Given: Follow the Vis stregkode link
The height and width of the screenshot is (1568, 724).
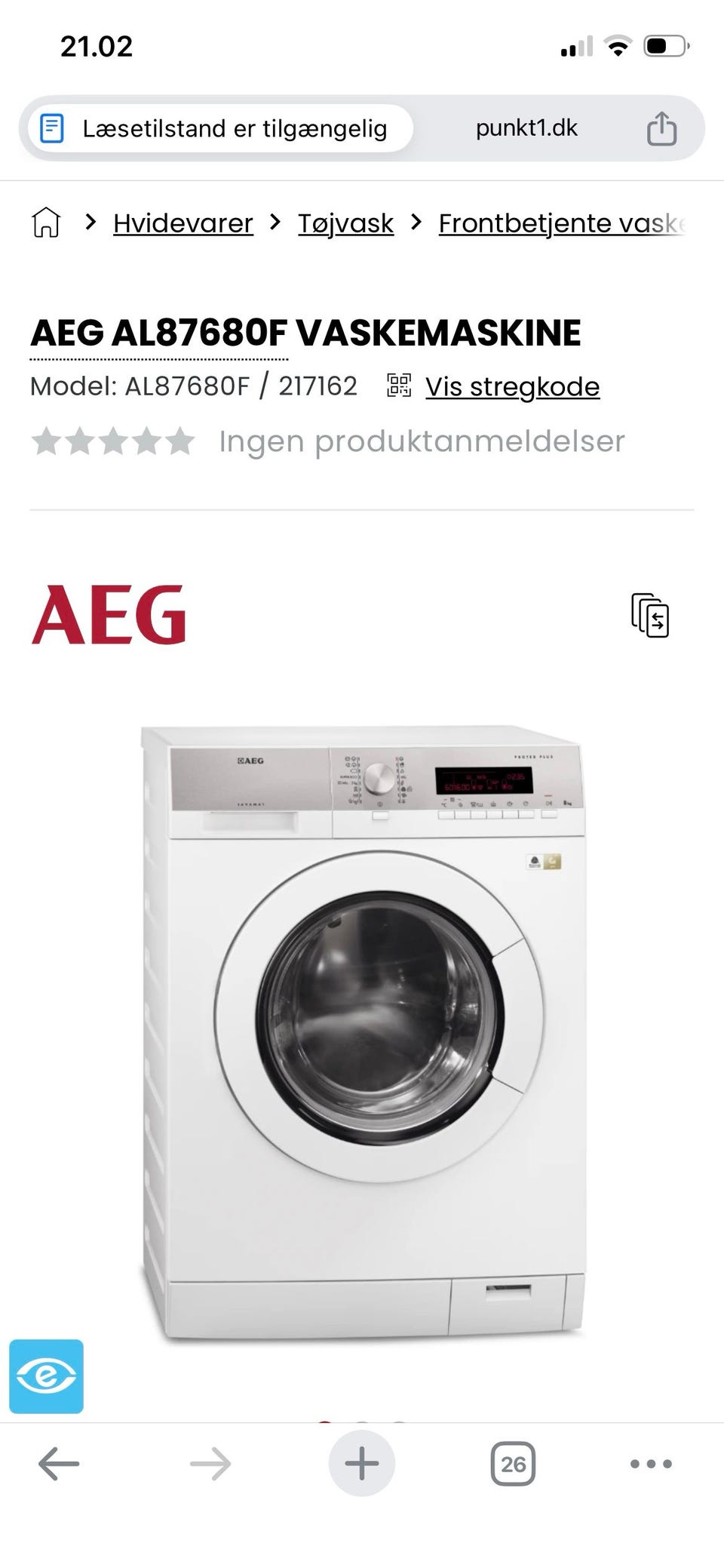Looking at the screenshot, I should pyautogui.click(x=512, y=386).
